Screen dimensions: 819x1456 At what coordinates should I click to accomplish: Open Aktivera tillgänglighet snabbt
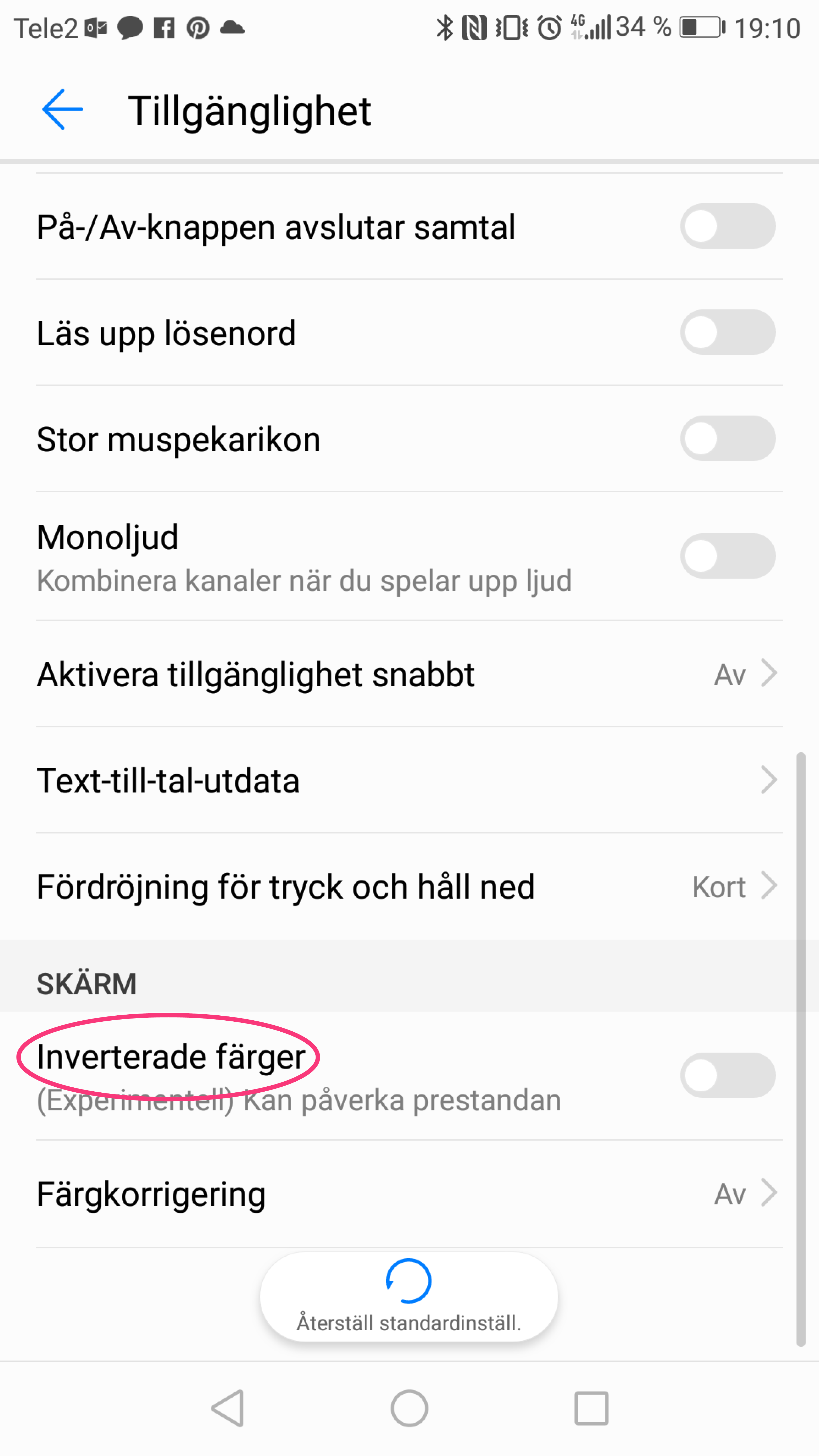click(x=409, y=674)
